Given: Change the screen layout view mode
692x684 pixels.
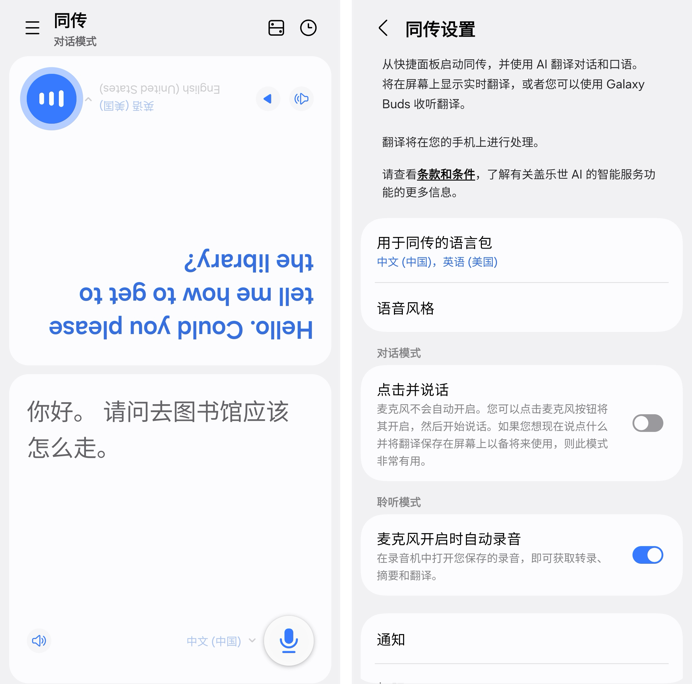Looking at the screenshot, I should (277, 29).
